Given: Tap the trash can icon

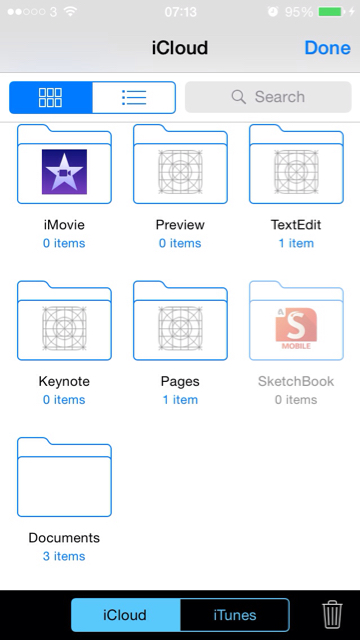Looking at the screenshot, I should [x=332, y=615].
